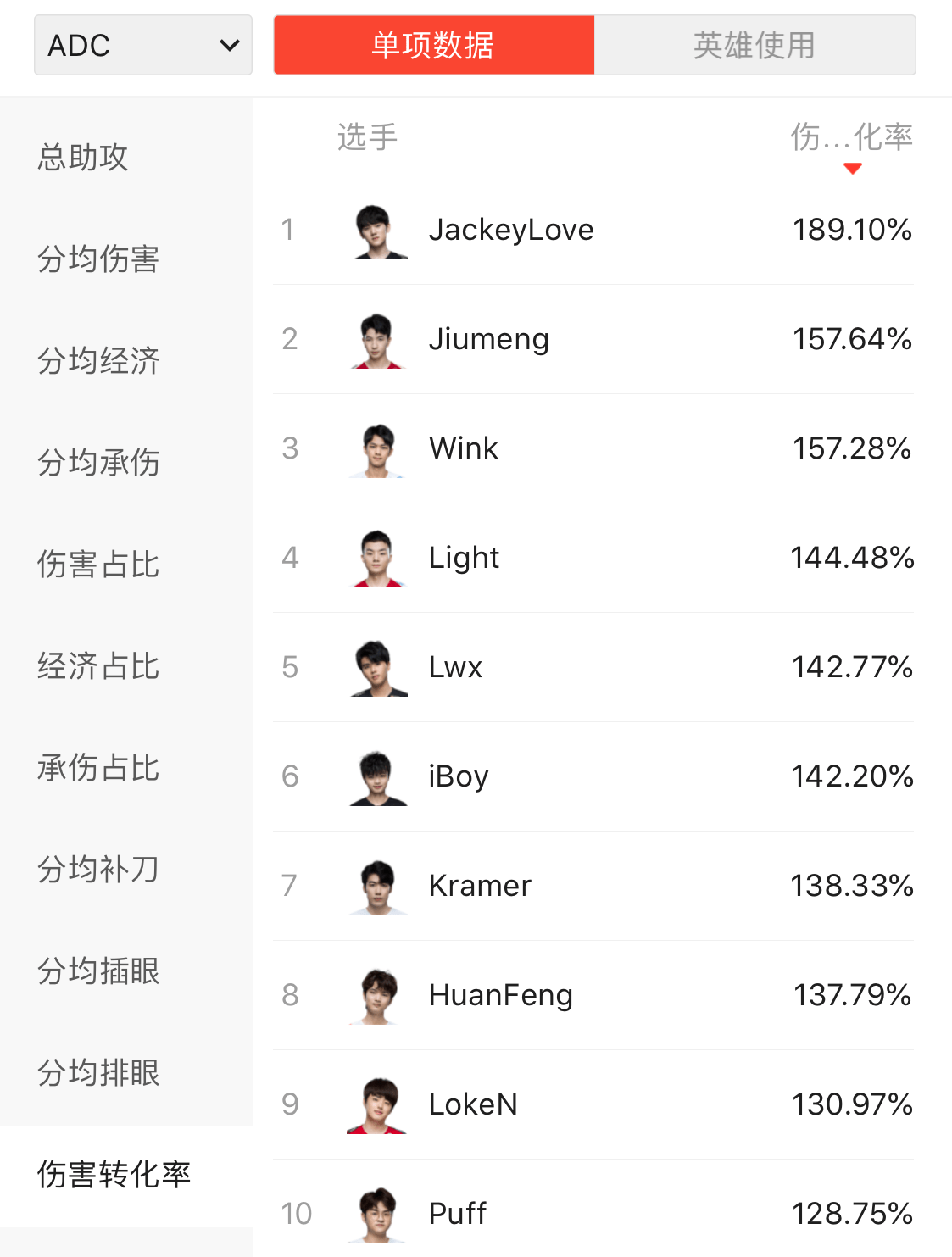The image size is (952, 1257).
Task: Open the ADC position dropdown
Action: click(x=142, y=45)
